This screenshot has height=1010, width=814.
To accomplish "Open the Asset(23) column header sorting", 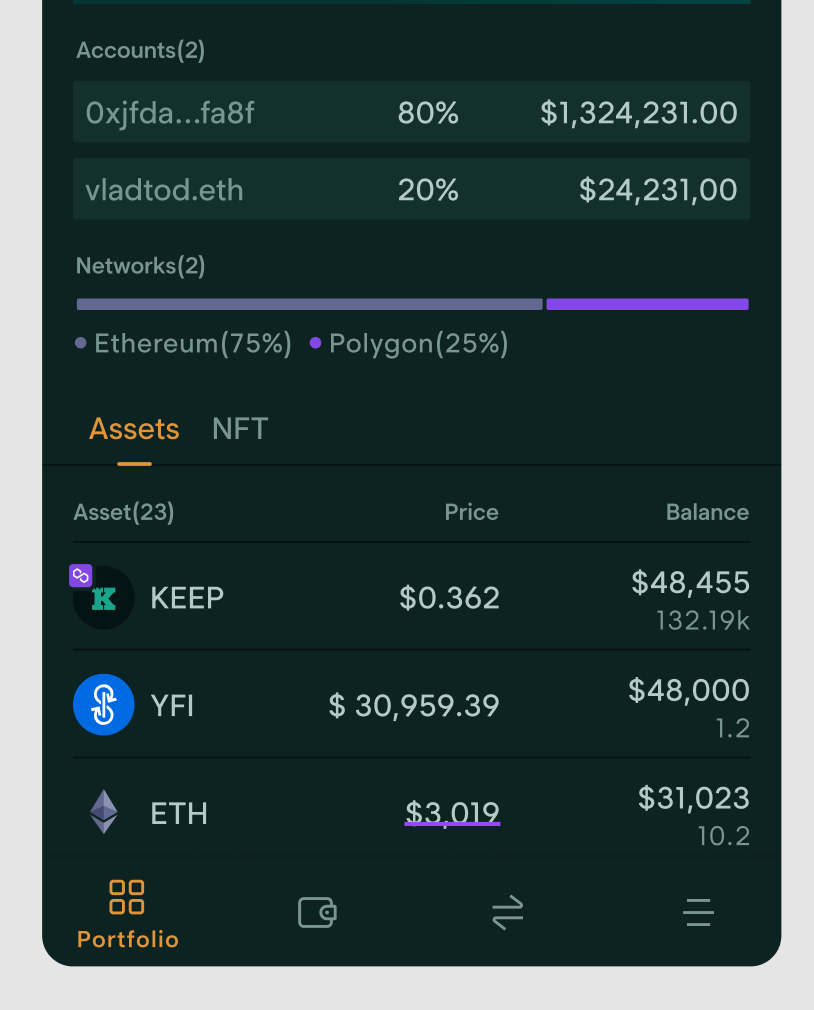I will (x=124, y=512).
